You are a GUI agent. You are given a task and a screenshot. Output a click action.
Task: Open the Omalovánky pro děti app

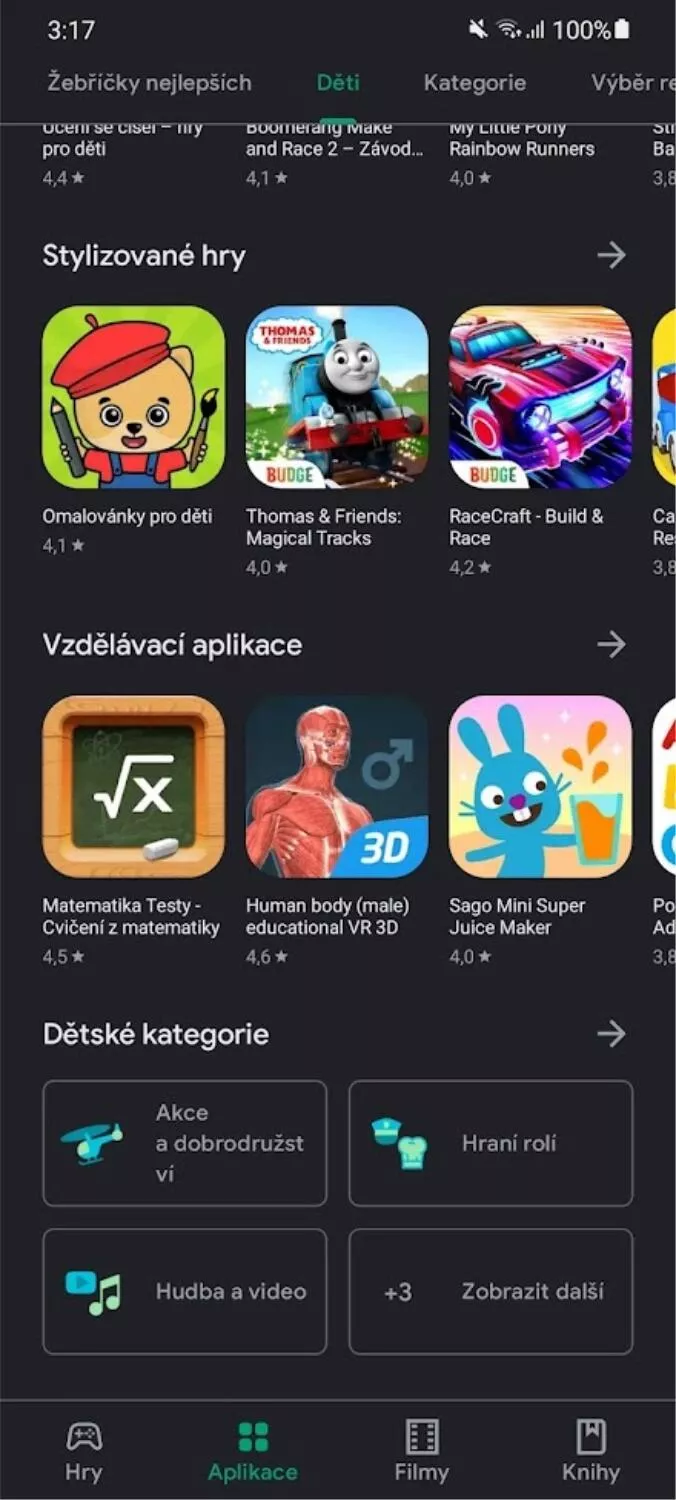click(134, 431)
